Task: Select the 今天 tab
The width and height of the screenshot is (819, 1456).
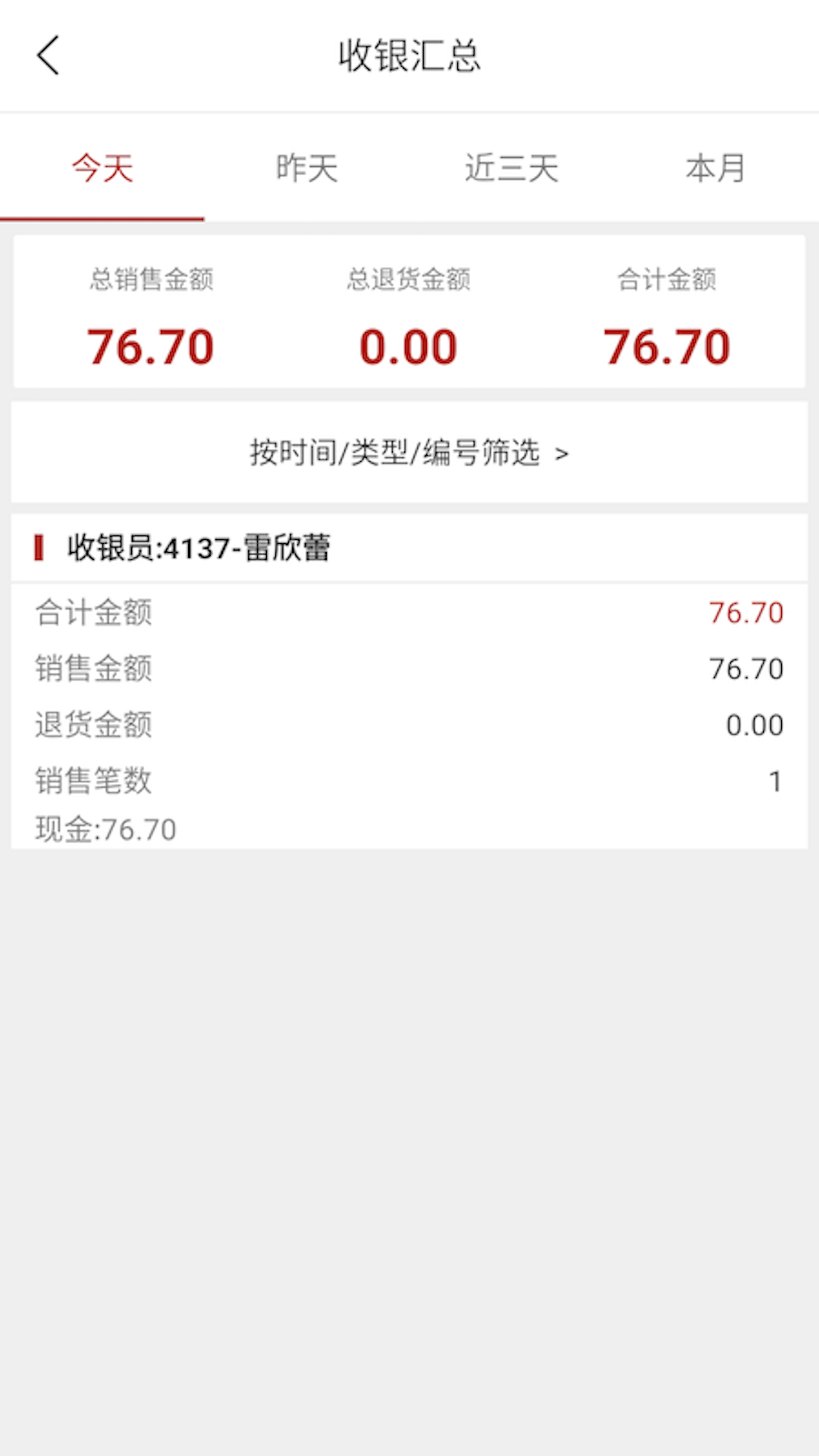Action: pos(102,168)
